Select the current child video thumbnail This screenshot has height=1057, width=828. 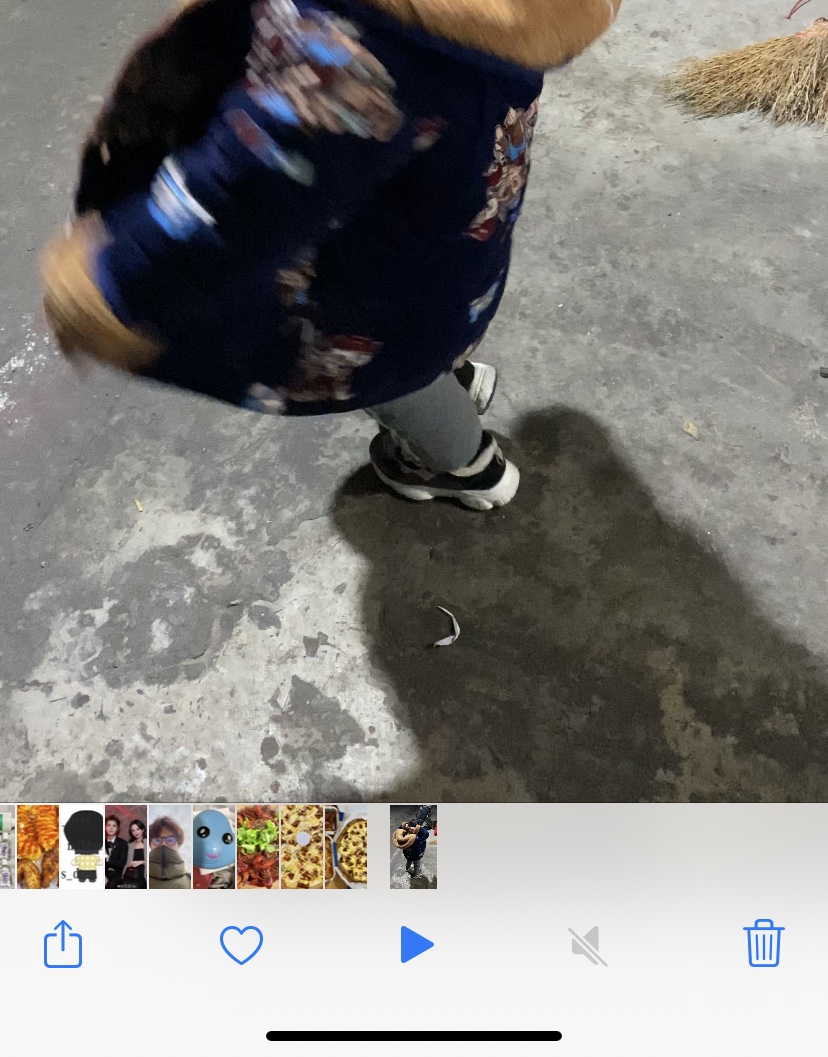click(413, 847)
